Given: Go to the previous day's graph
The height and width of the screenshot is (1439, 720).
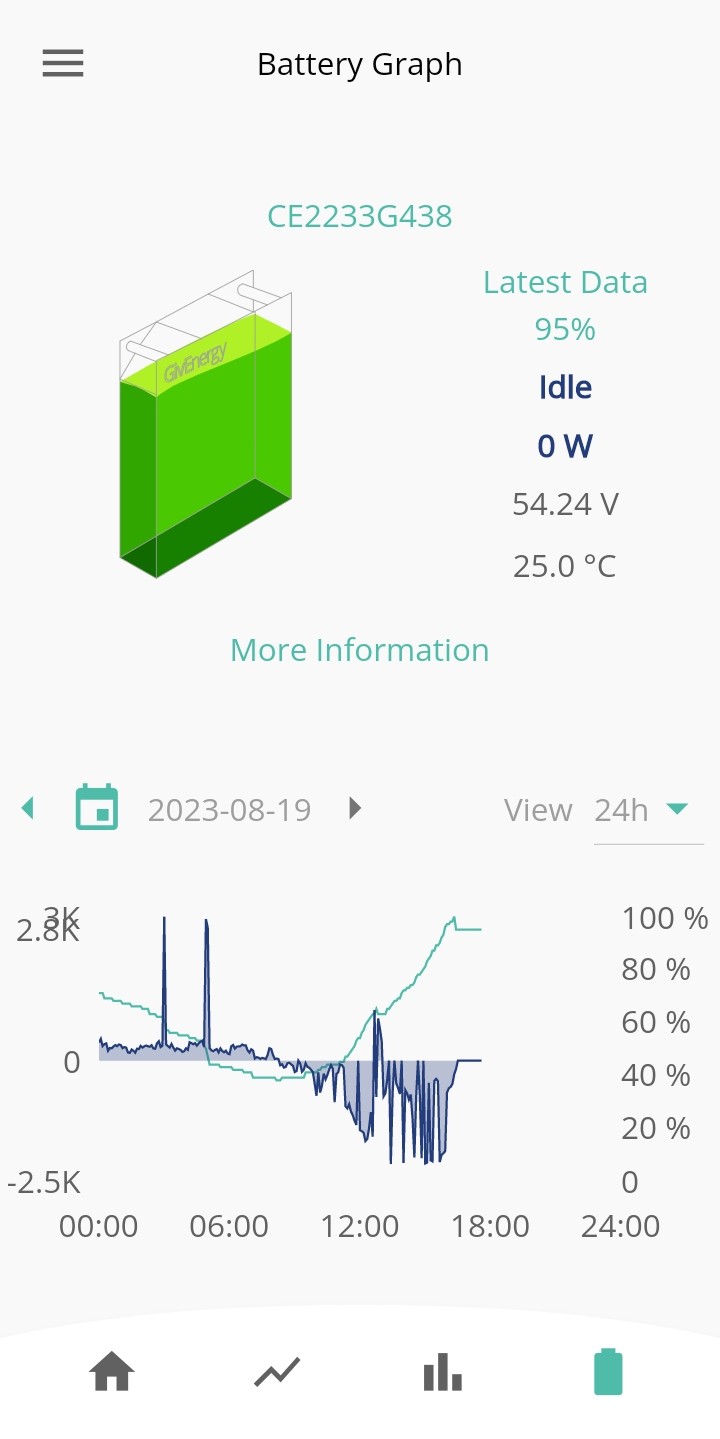Looking at the screenshot, I should [x=28, y=808].
